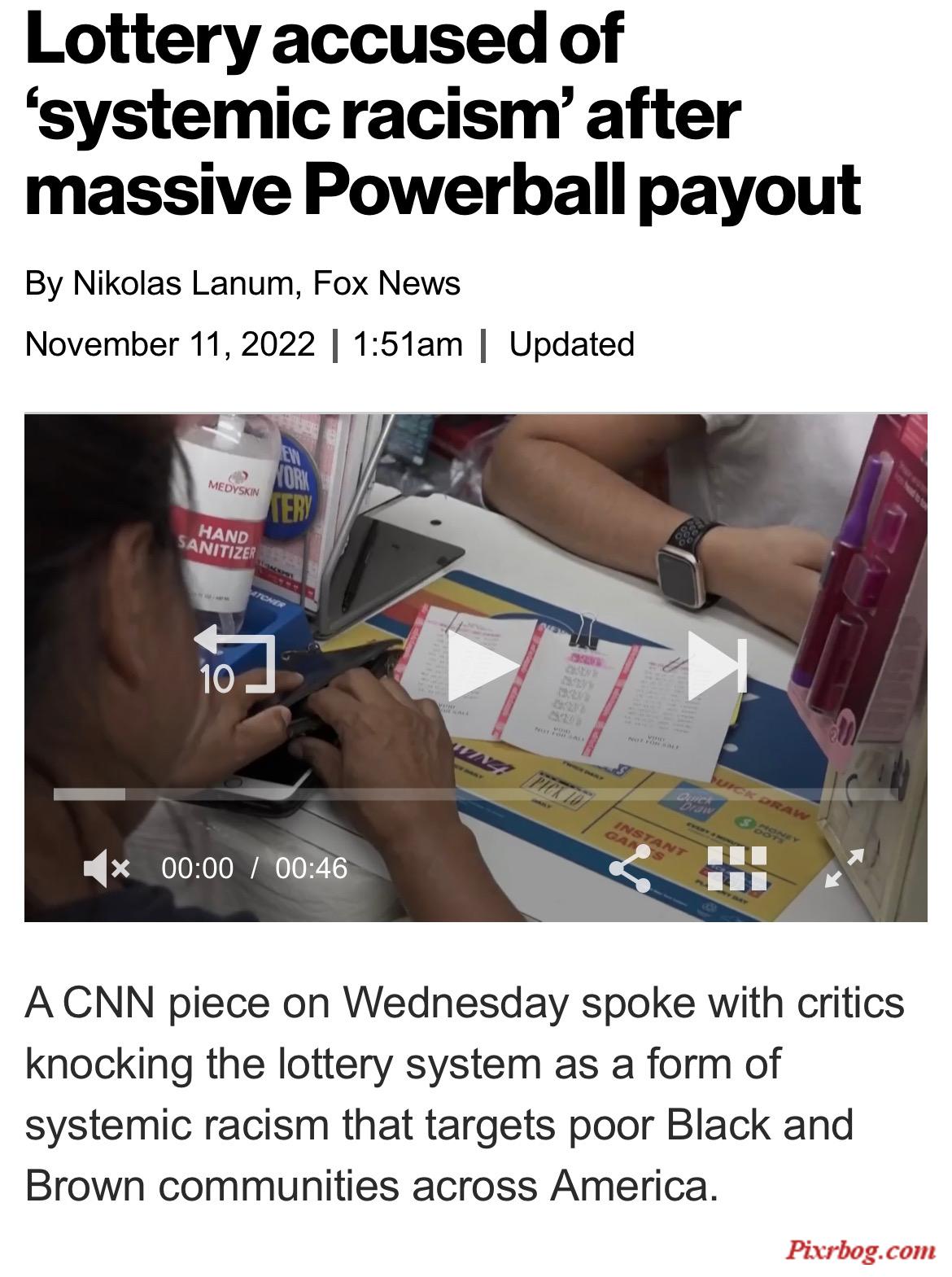952x1277 pixels.
Task: Tap the video progress bar
Action: pyautogui.click(x=475, y=794)
